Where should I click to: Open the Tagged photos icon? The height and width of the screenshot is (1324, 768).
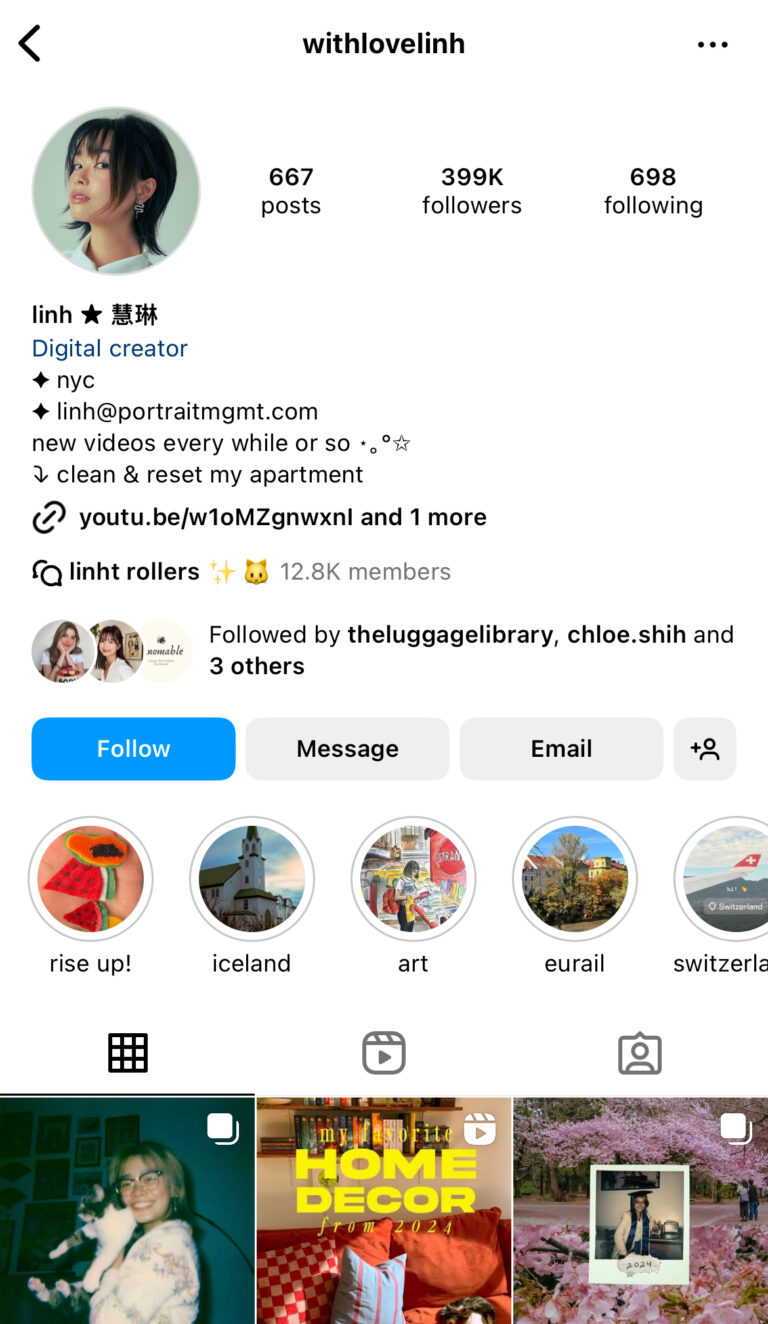pyautogui.click(x=640, y=1052)
